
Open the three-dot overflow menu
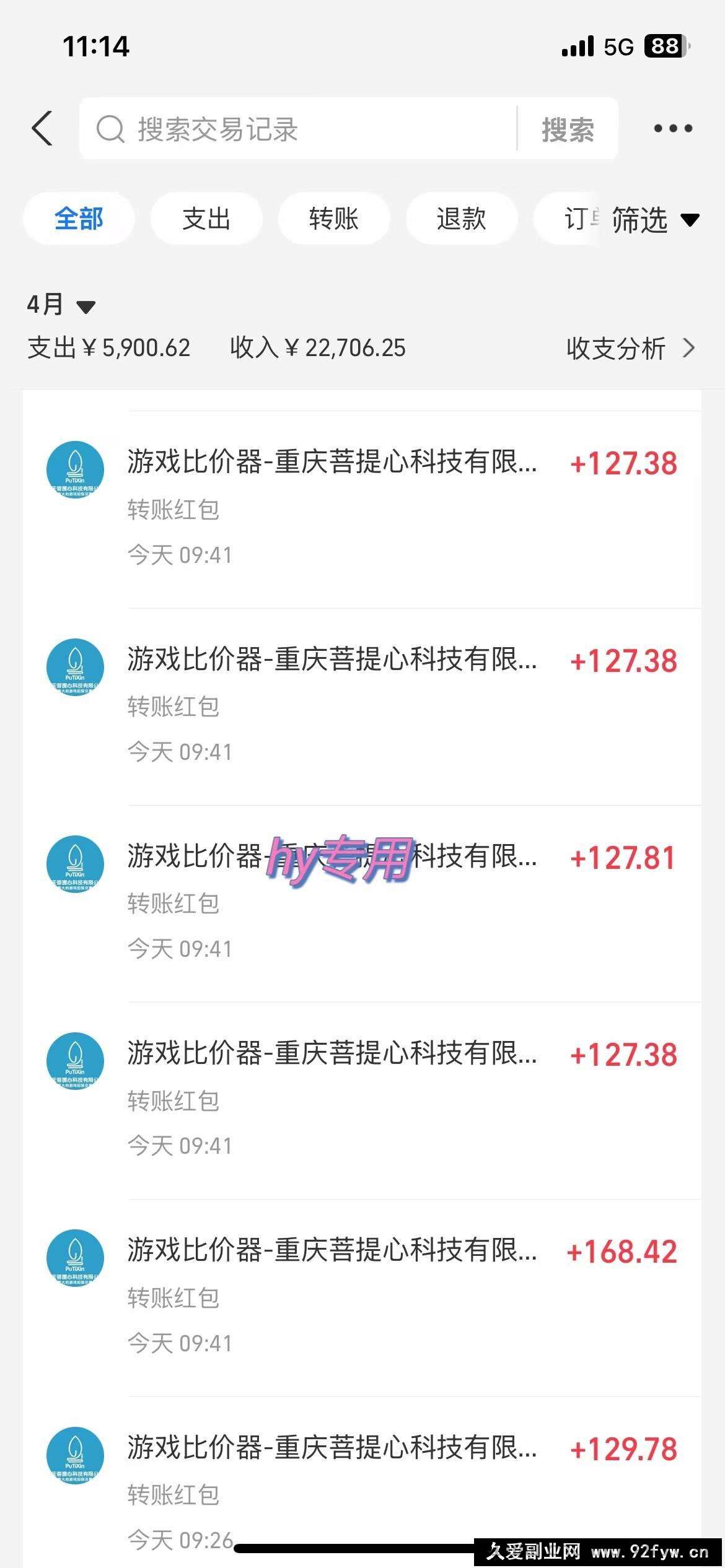click(673, 129)
